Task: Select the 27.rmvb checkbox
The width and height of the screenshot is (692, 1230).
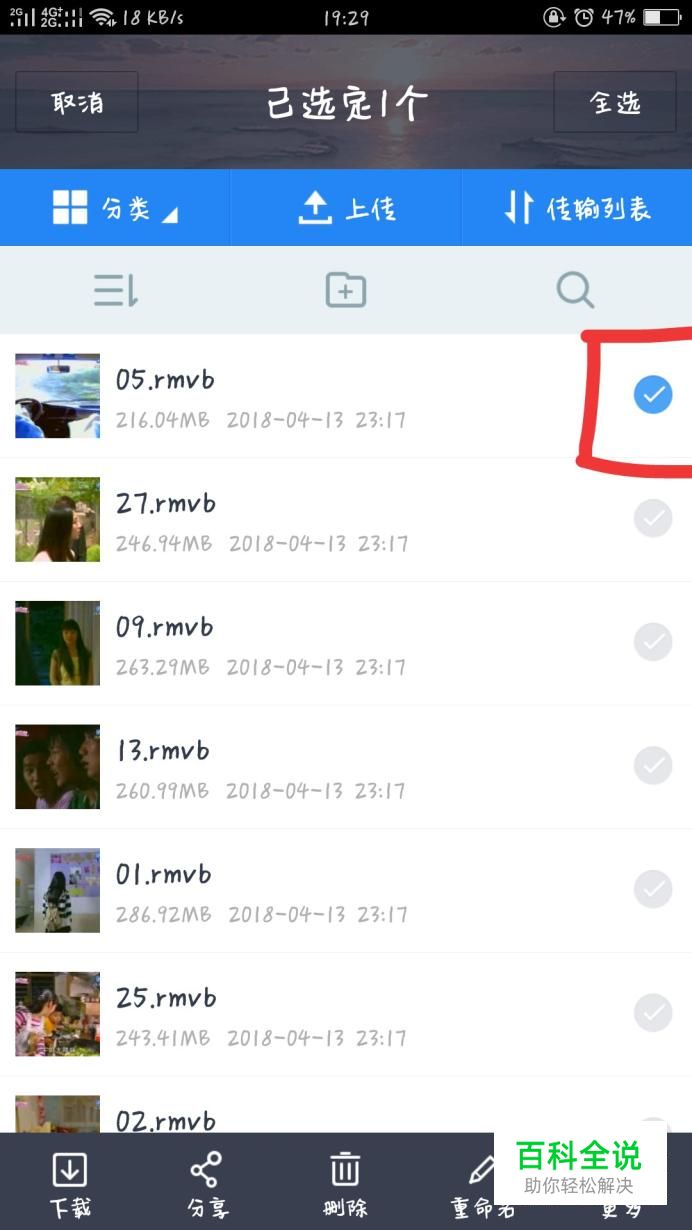Action: [653, 519]
